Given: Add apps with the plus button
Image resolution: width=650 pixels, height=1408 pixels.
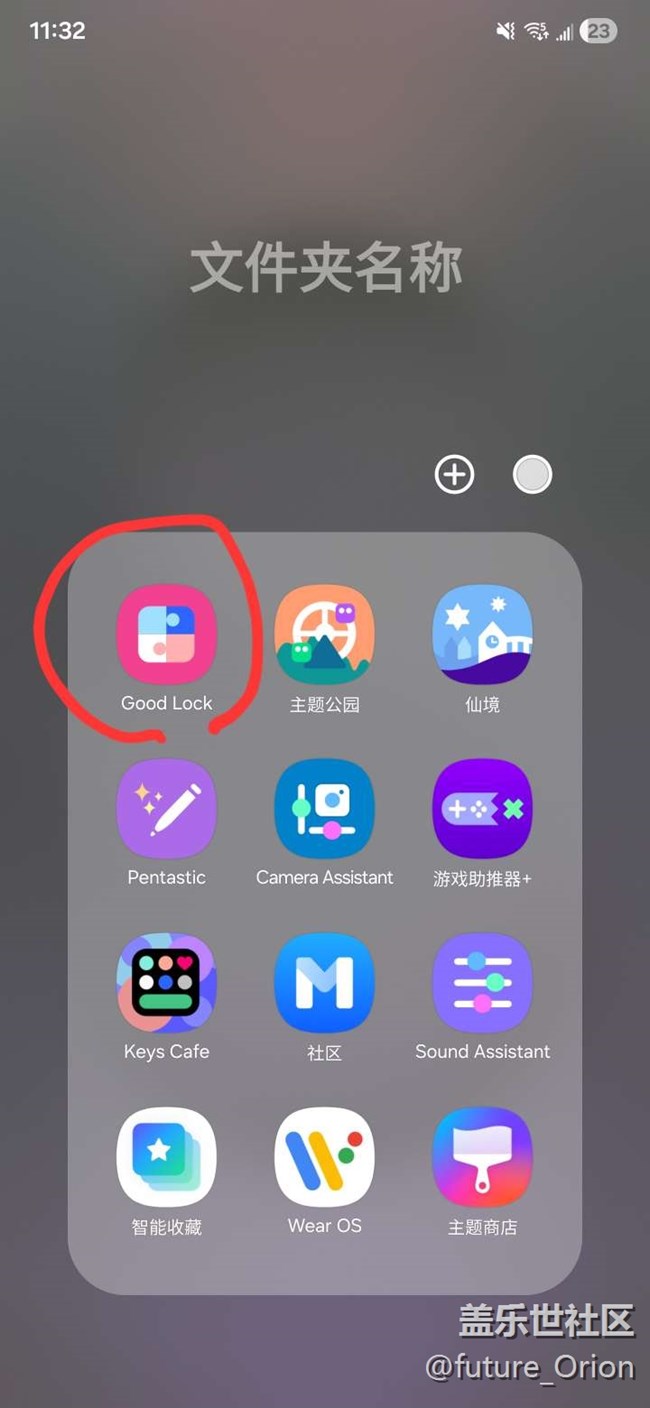Looking at the screenshot, I should pos(454,474).
